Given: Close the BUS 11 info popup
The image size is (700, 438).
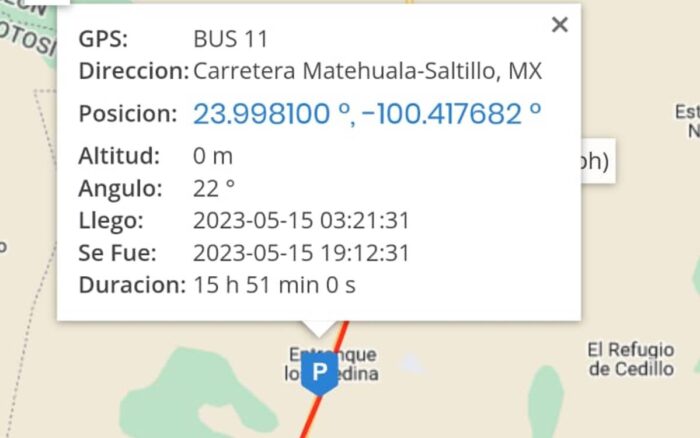Looking at the screenshot, I should click(560, 25).
